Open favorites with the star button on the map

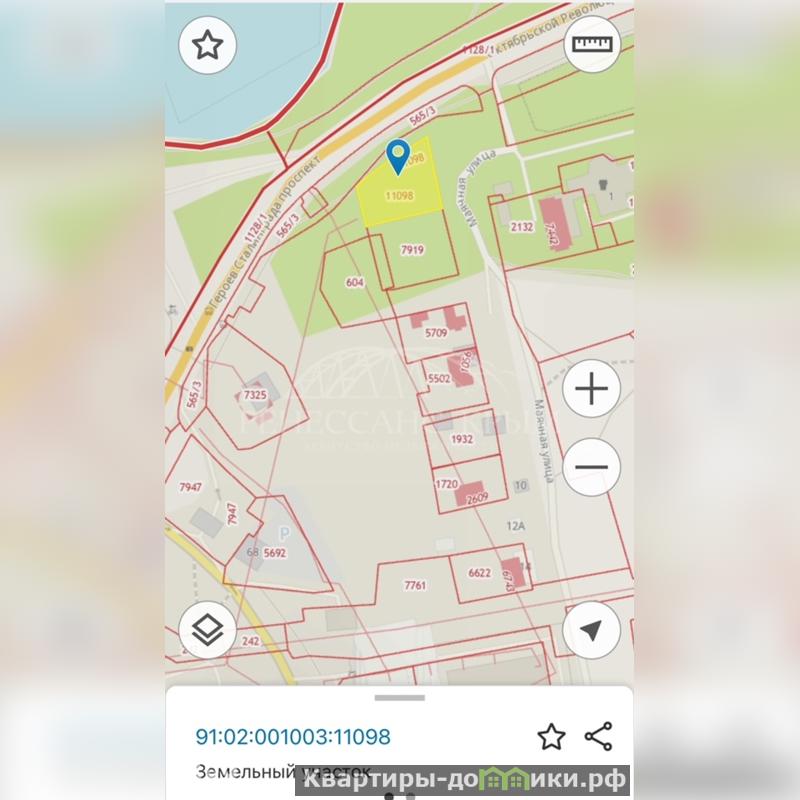click(207, 46)
